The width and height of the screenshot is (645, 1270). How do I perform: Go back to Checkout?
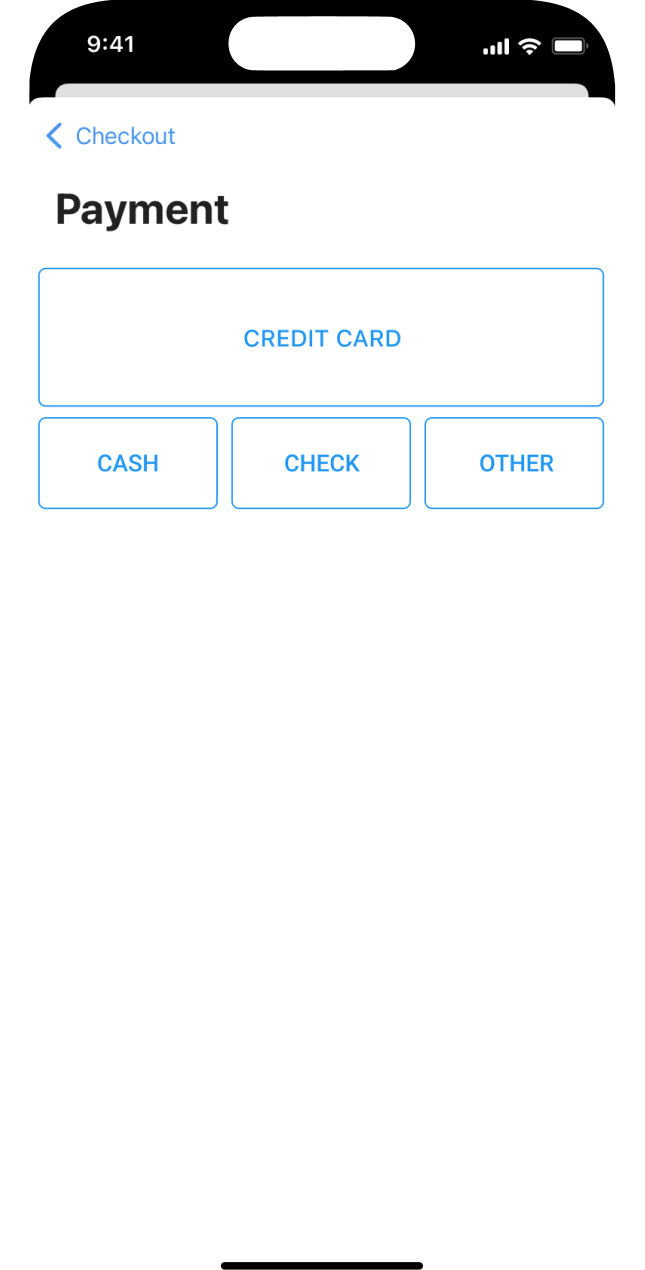click(x=110, y=136)
